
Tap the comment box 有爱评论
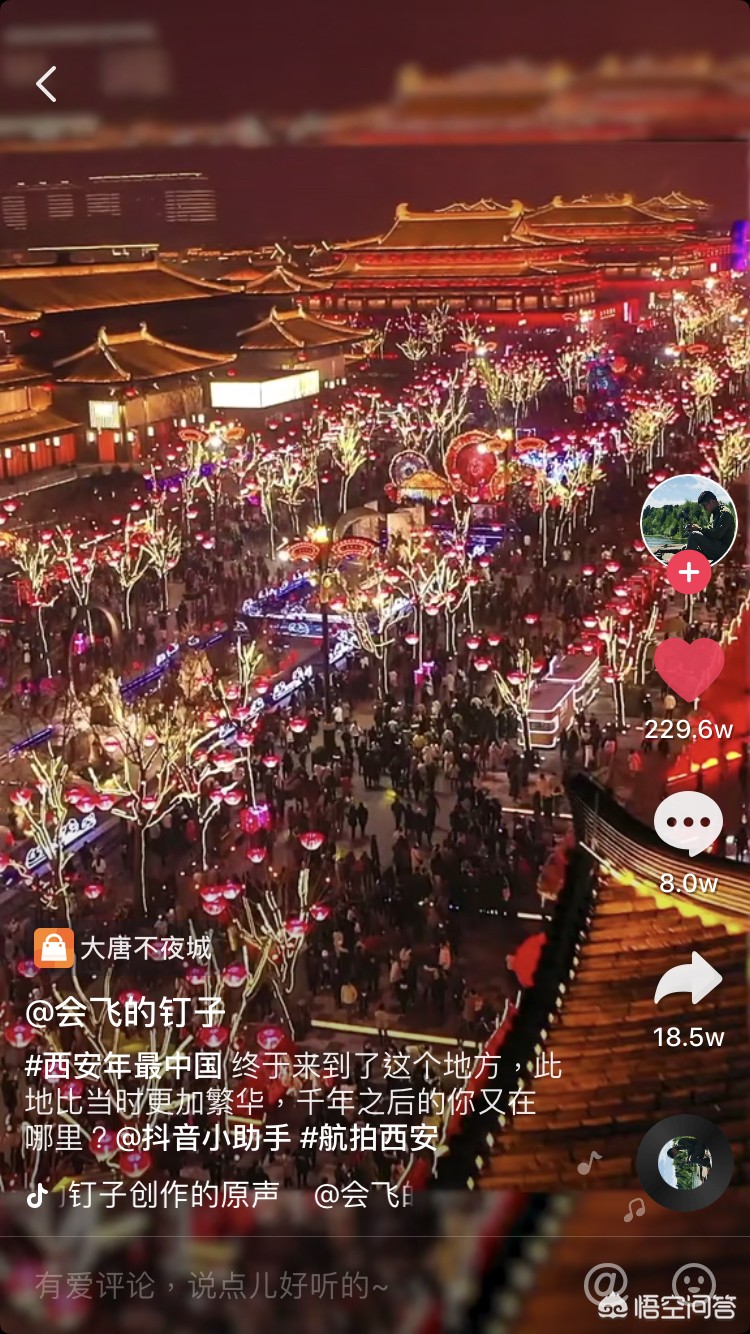211,1286
